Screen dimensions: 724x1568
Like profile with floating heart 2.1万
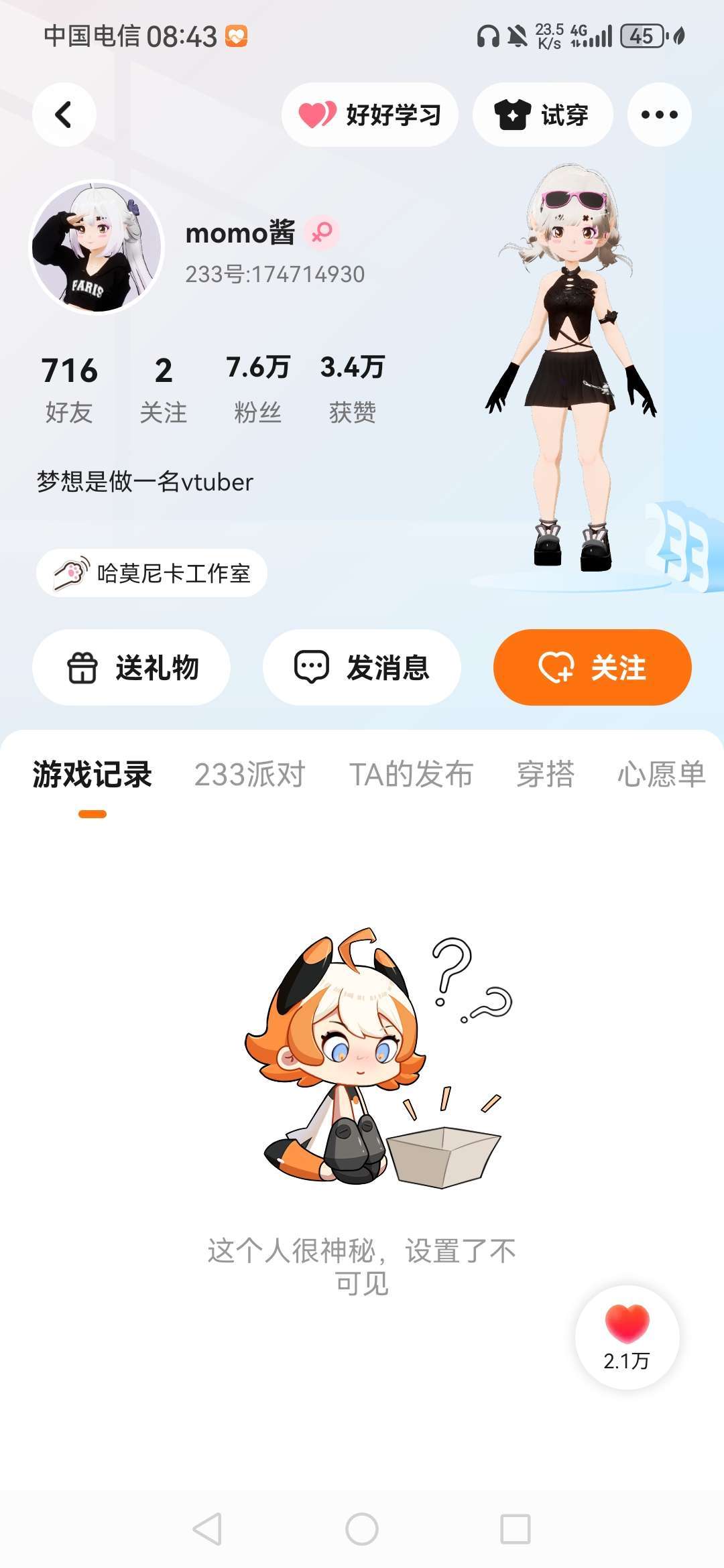(x=627, y=1337)
